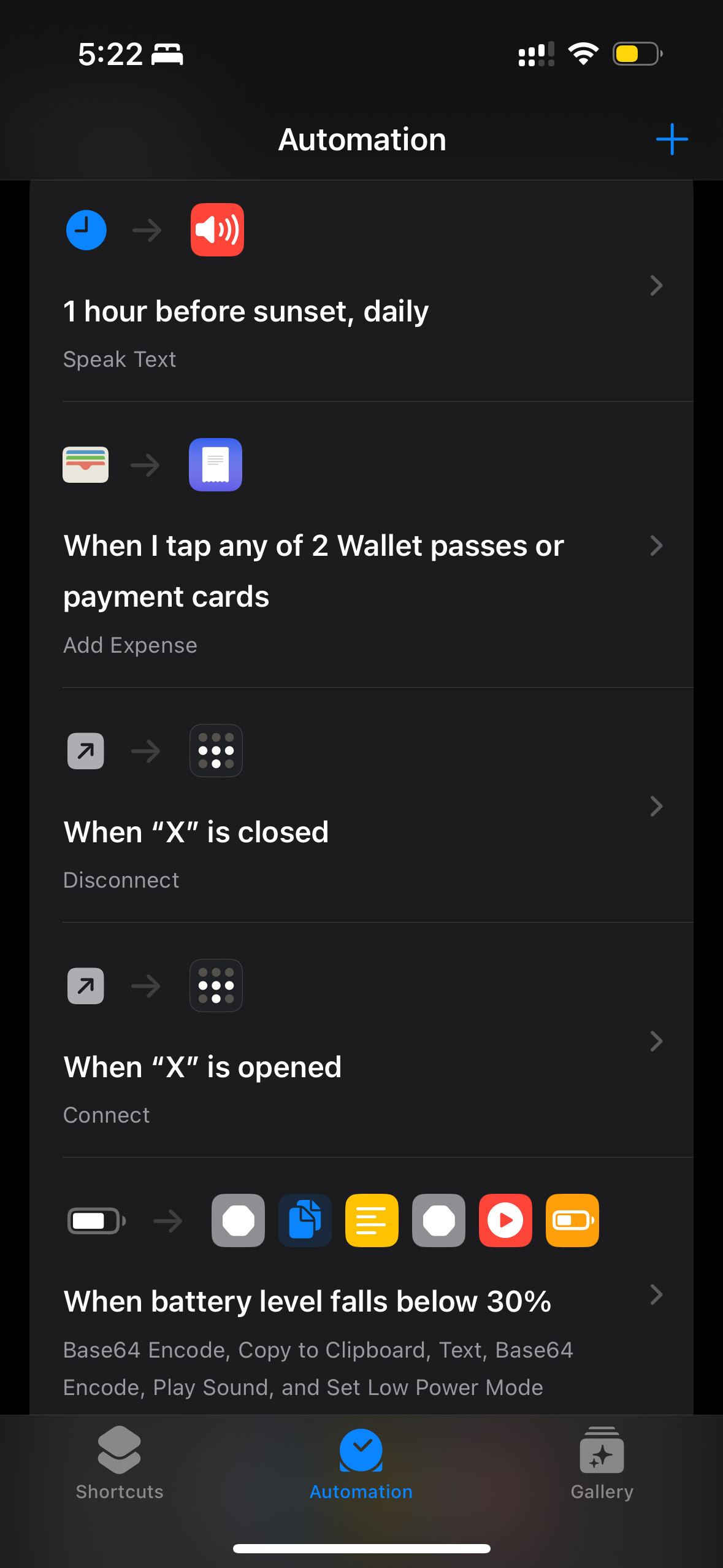Open the battery level below 30% automation
The image size is (723, 1568).
(x=361, y=1286)
